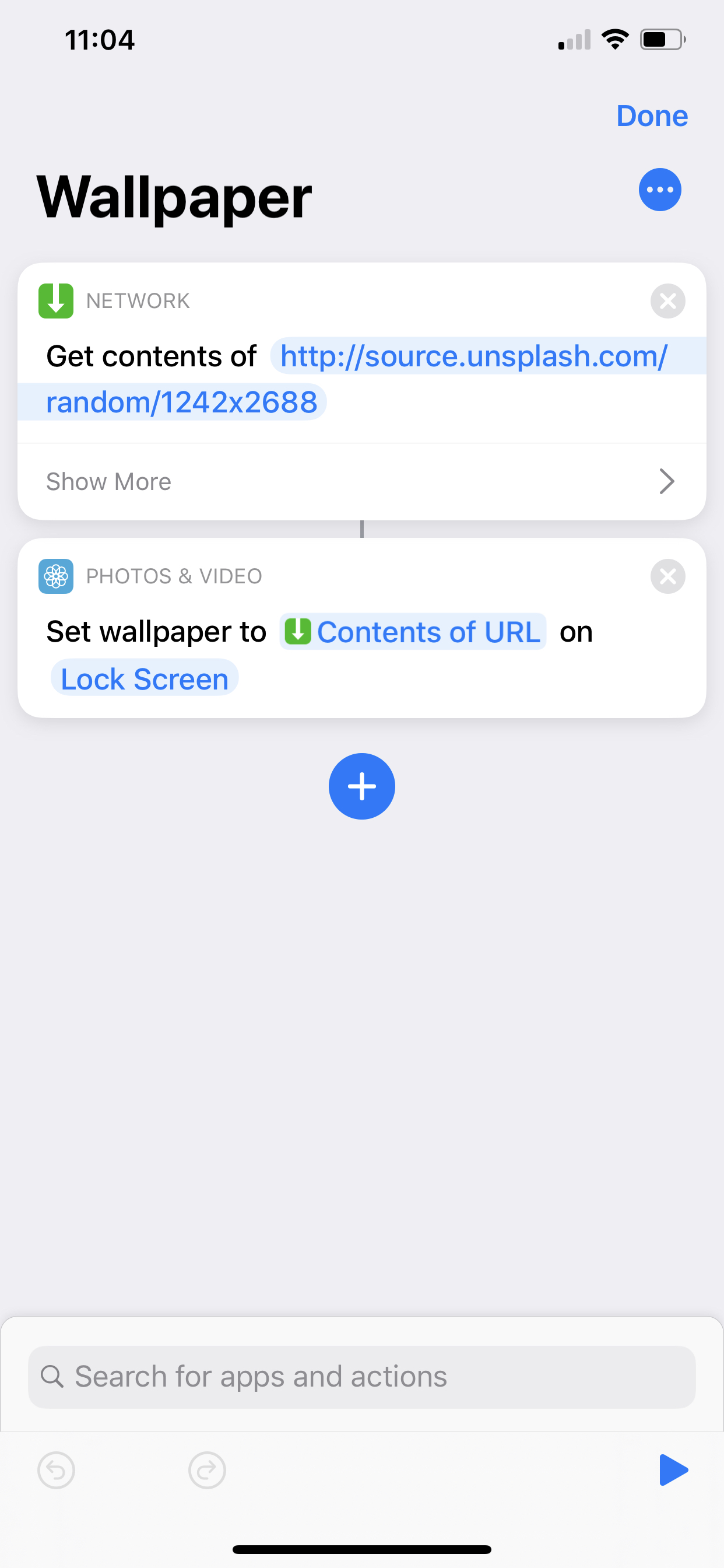The image size is (724, 1568).
Task: Tap Done to finish editing
Action: (652, 115)
